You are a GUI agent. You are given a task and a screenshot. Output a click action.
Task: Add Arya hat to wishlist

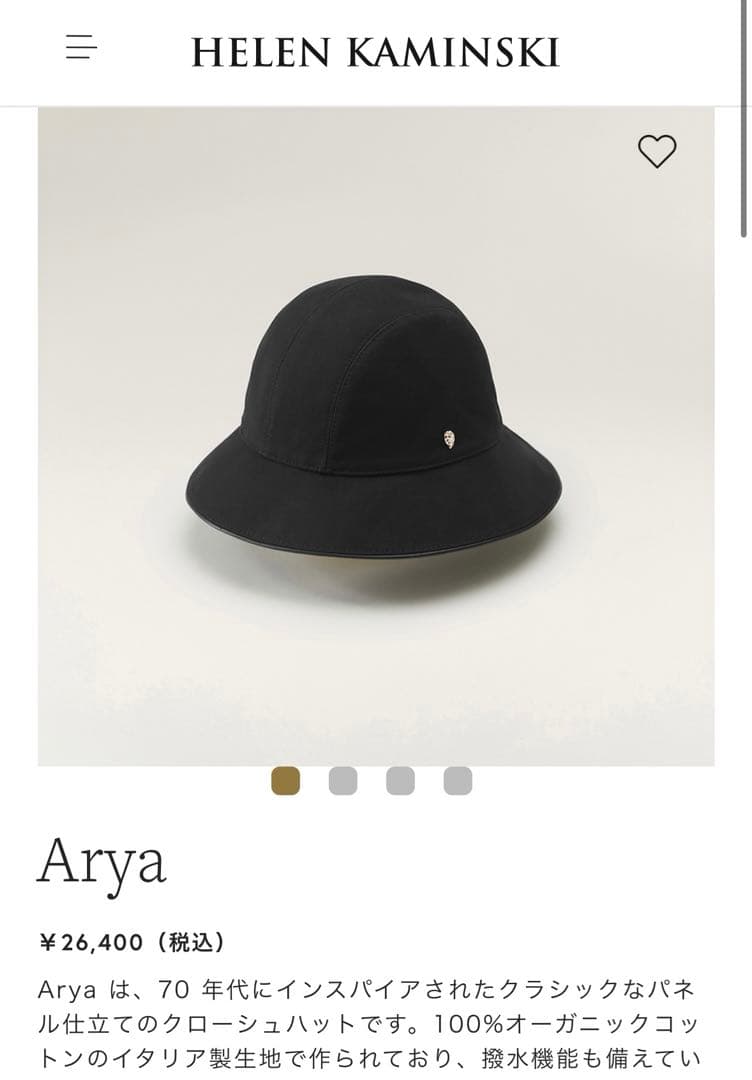pyautogui.click(x=657, y=152)
